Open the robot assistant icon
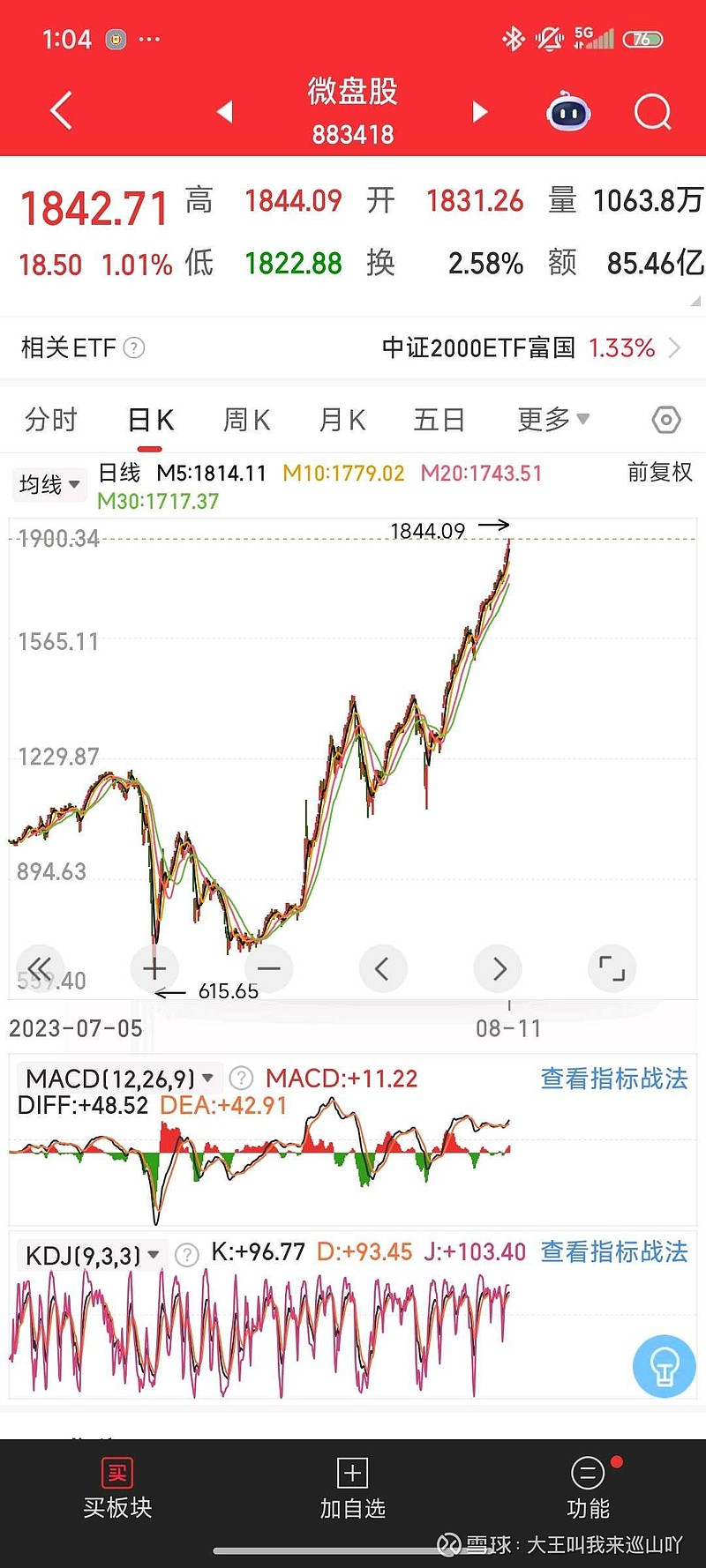706x1568 pixels. [x=569, y=113]
